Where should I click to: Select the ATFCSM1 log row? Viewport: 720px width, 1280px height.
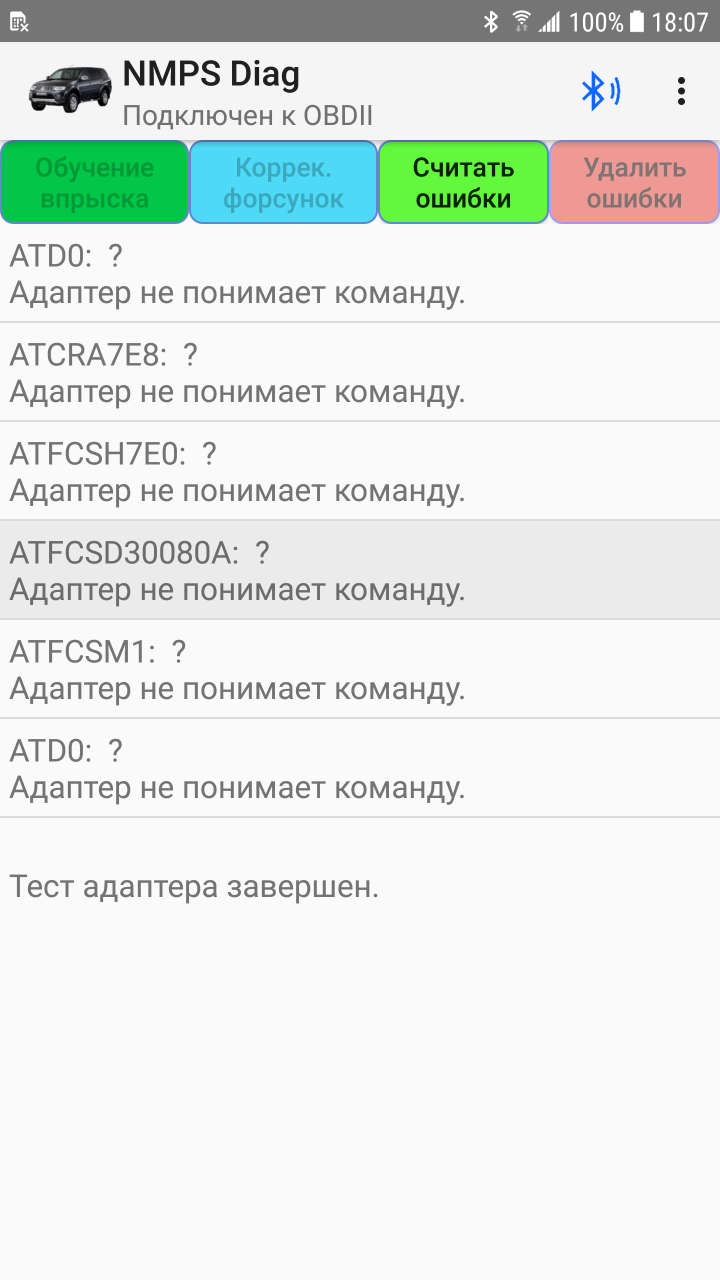point(360,669)
